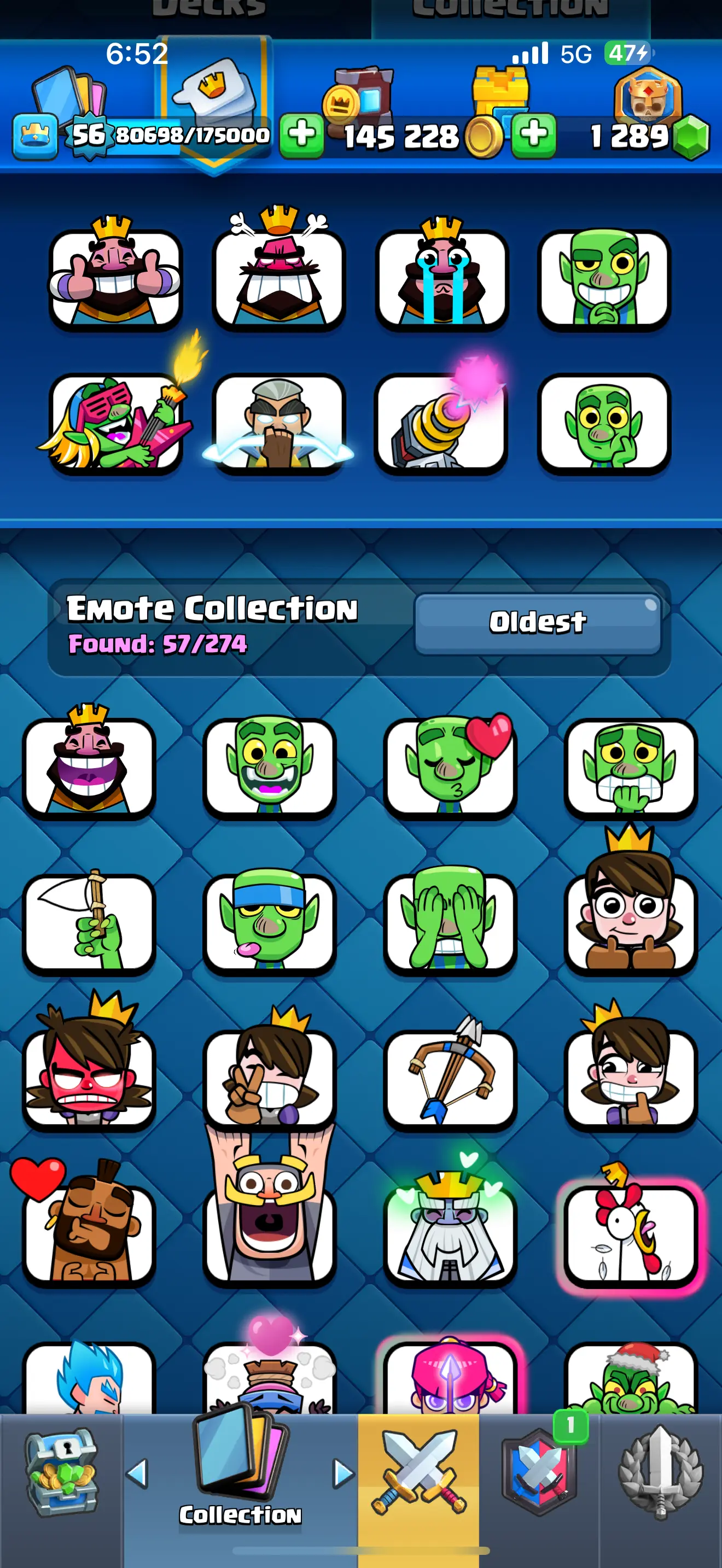Choose the angry red-faced Prince emote
The width and height of the screenshot is (722, 1568).
pos(89,1078)
